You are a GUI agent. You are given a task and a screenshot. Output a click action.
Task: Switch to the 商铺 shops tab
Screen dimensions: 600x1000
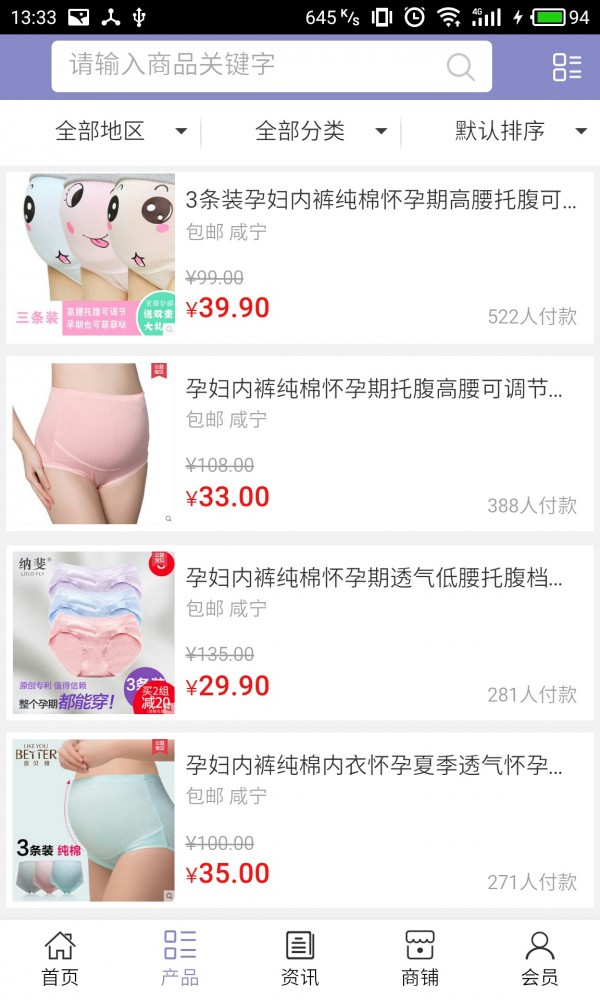pyautogui.click(x=420, y=958)
